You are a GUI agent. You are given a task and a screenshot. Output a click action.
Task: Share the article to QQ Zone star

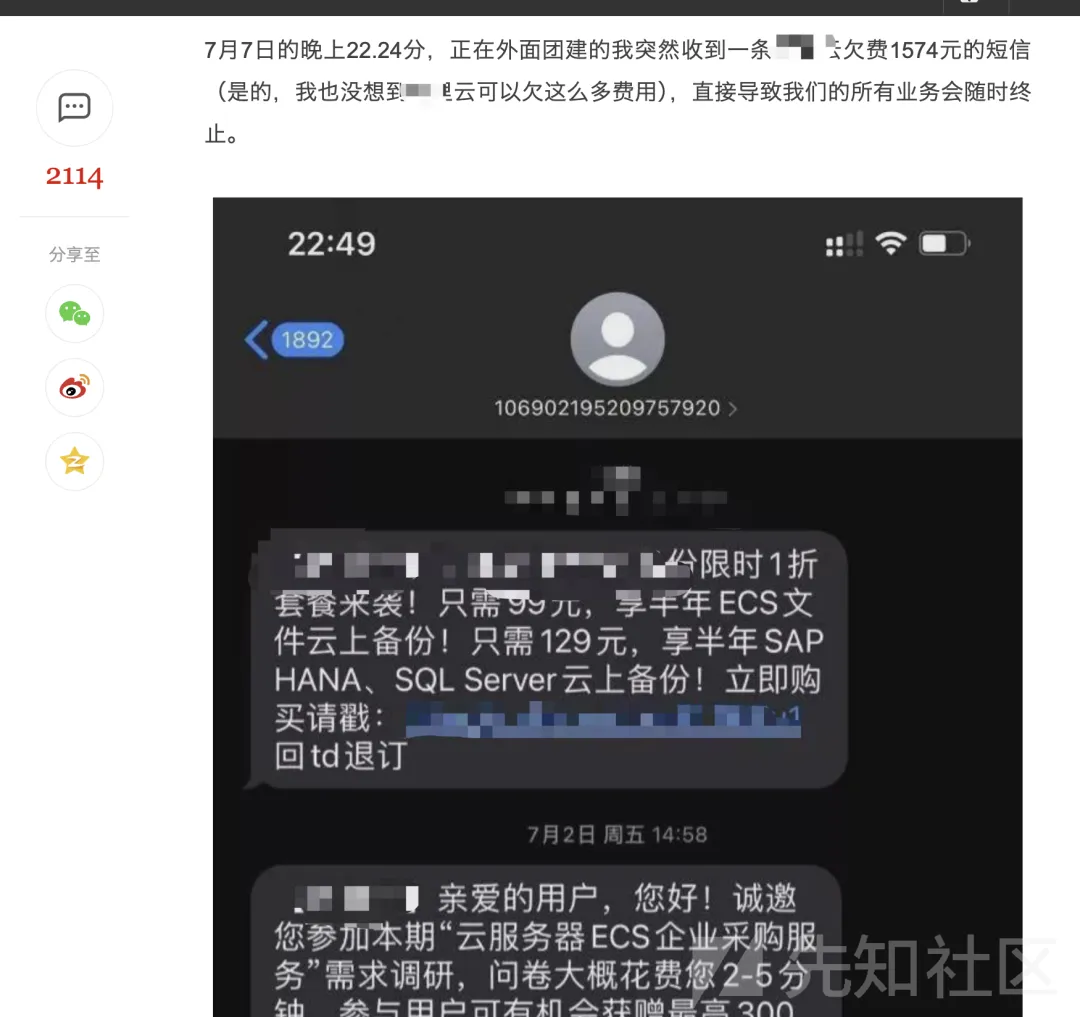[x=75, y=461]
